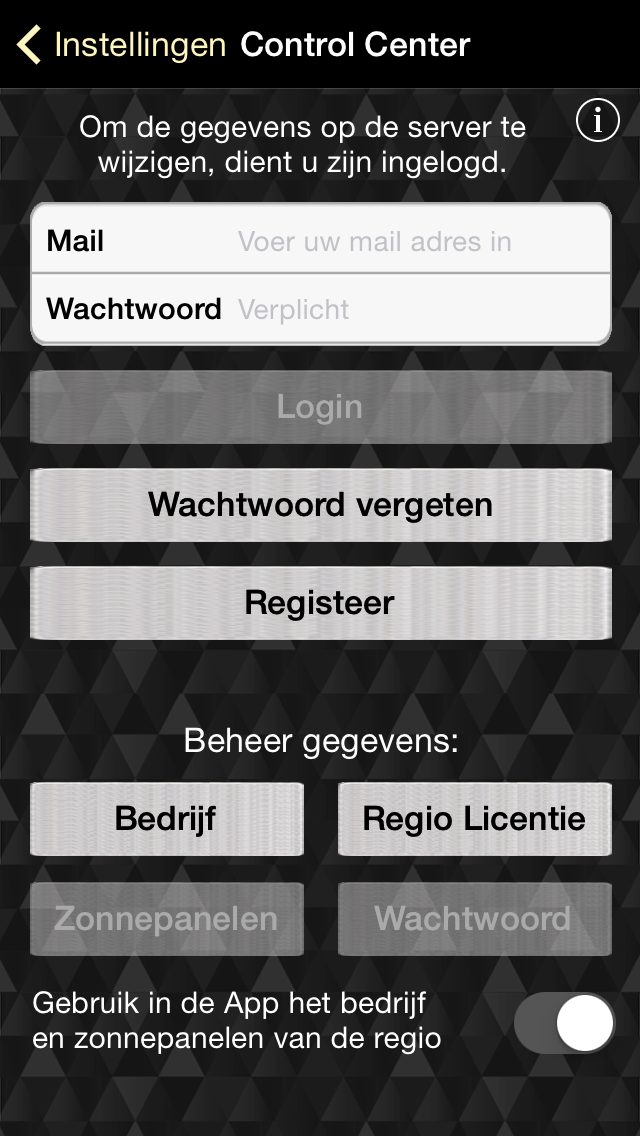Tap the Mail address field

pos(321,240)
